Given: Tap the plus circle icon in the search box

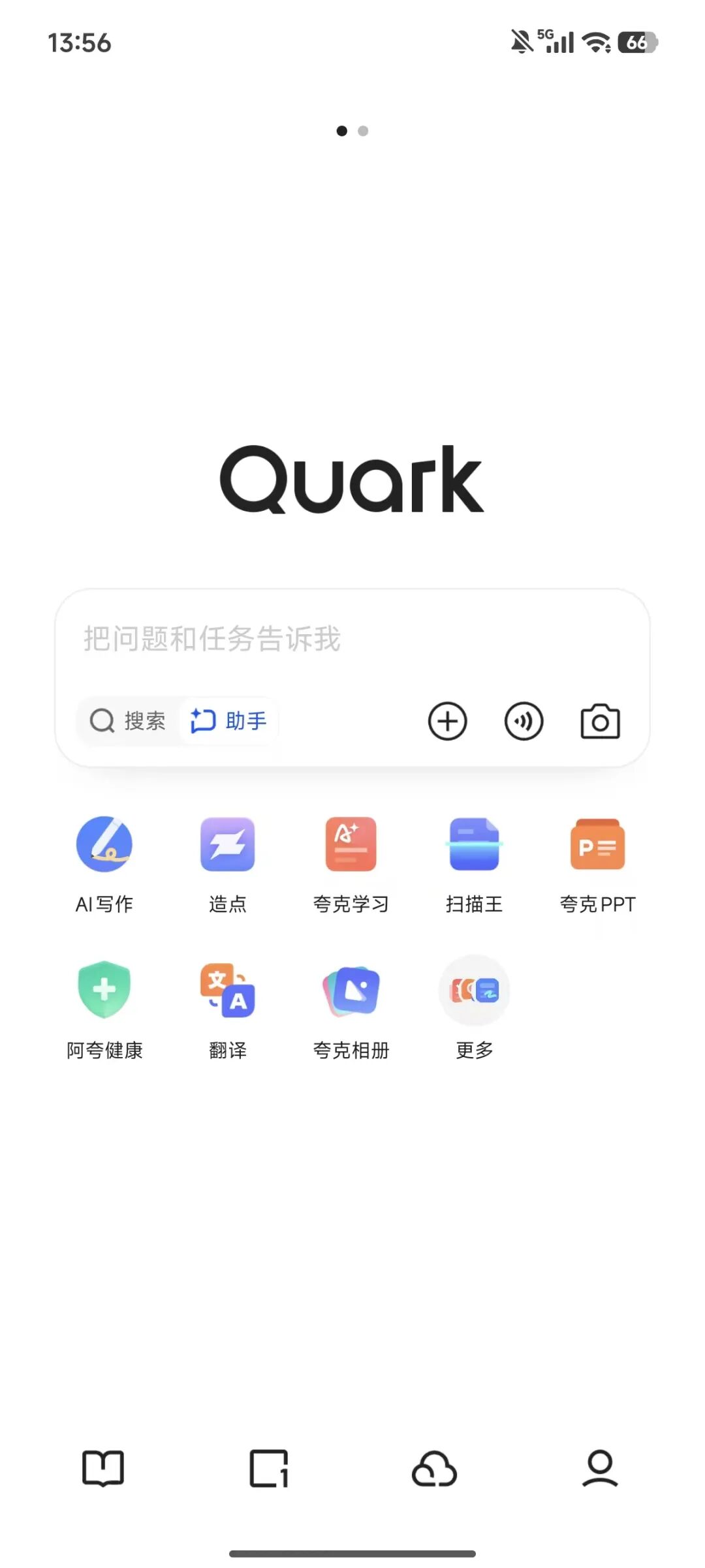Looking at the screenshot, I should point(447,721).
